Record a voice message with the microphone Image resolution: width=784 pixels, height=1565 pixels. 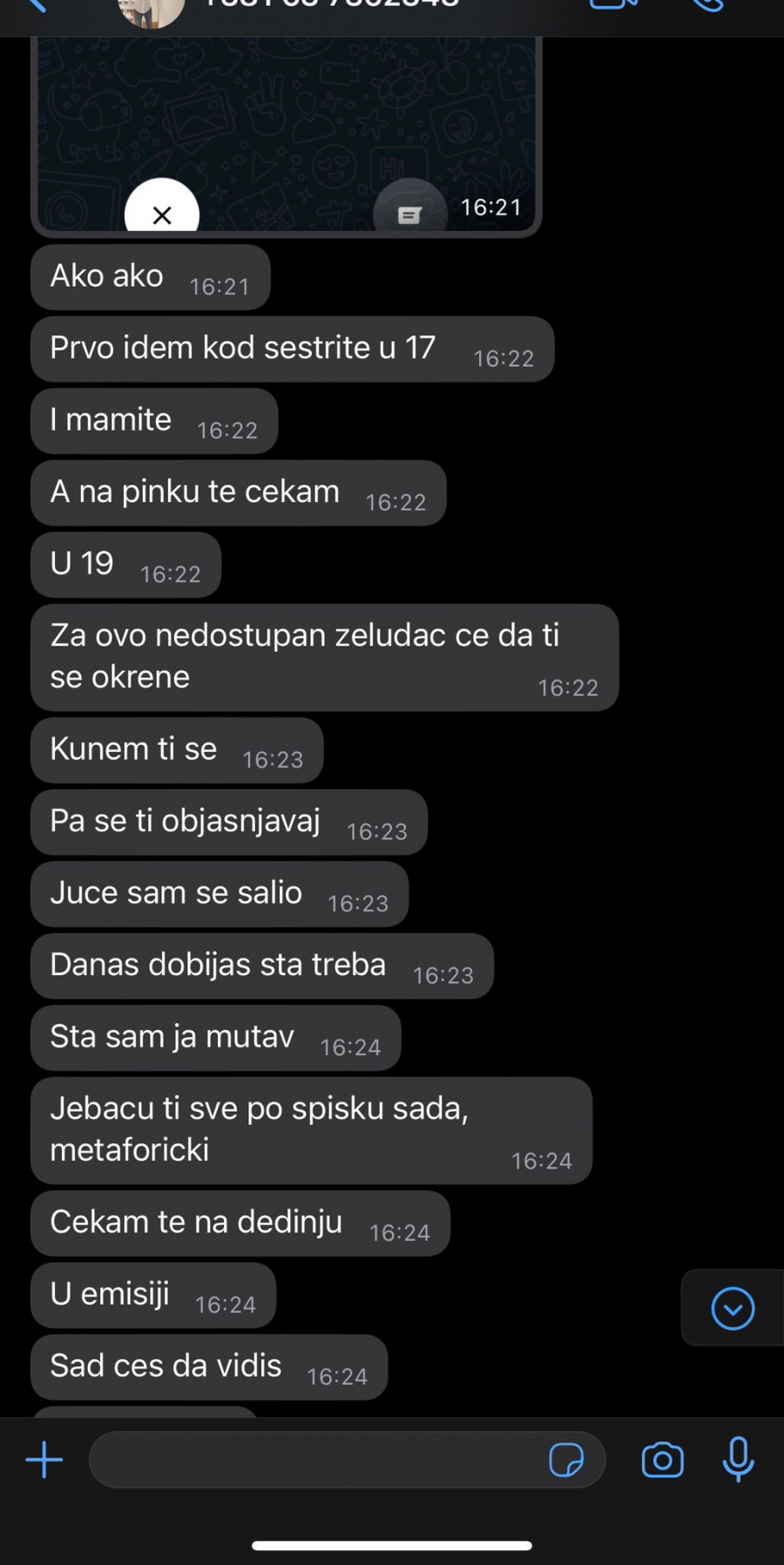coord(738,1460)
